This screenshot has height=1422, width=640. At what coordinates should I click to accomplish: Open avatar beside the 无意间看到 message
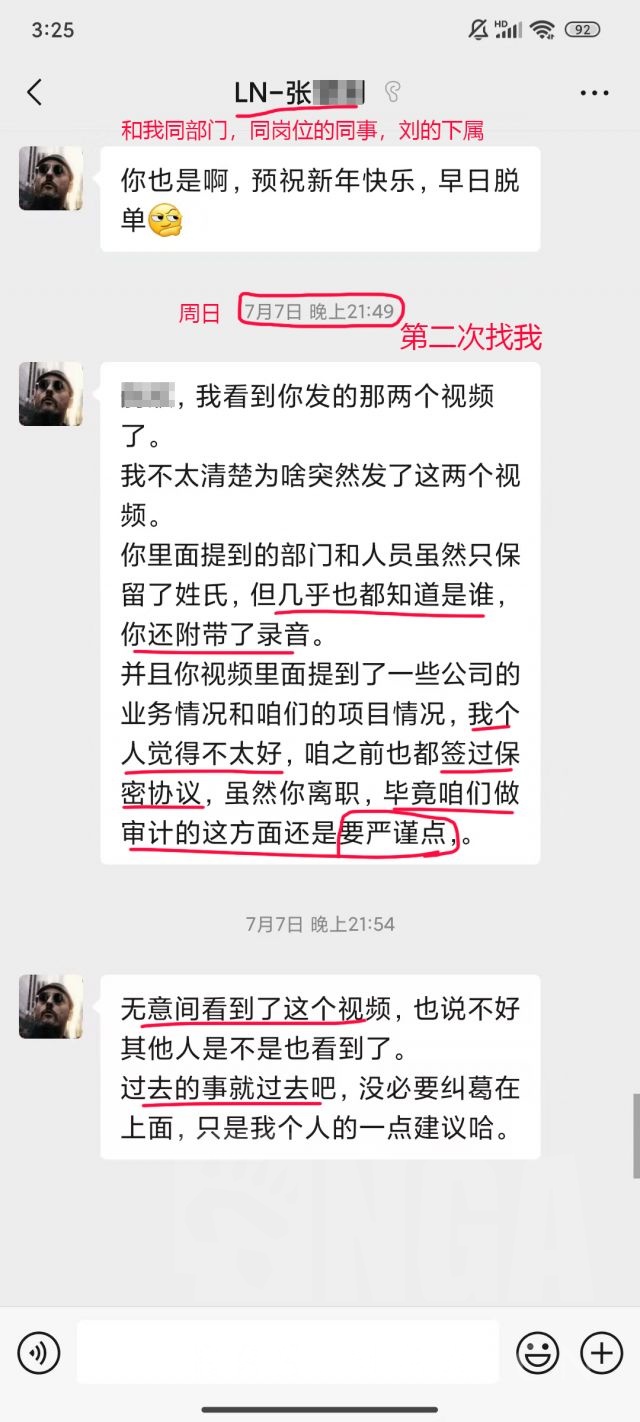click(51, 1006)
